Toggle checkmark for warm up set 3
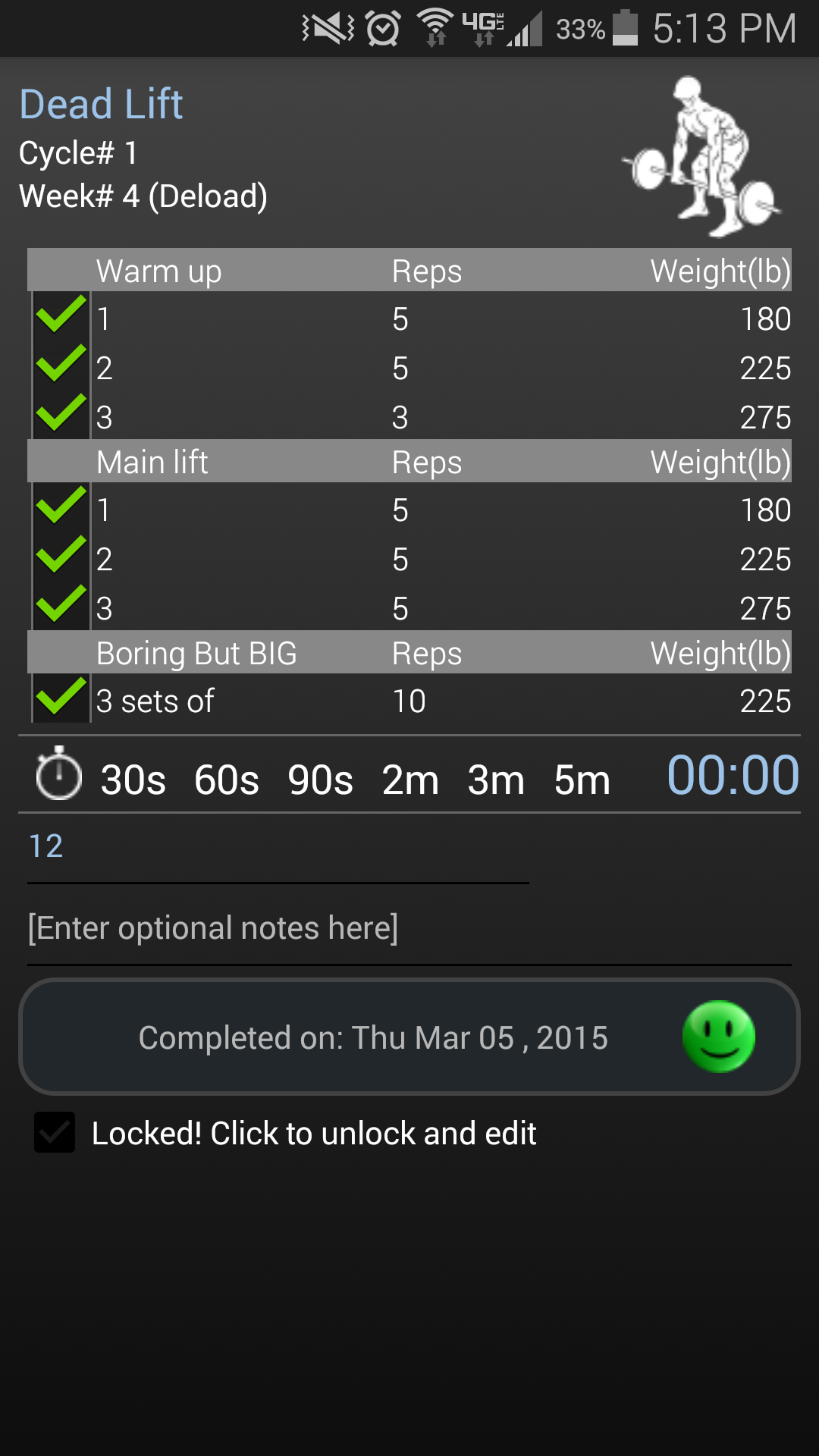The image size is (819, 1456). pos(61,414)
